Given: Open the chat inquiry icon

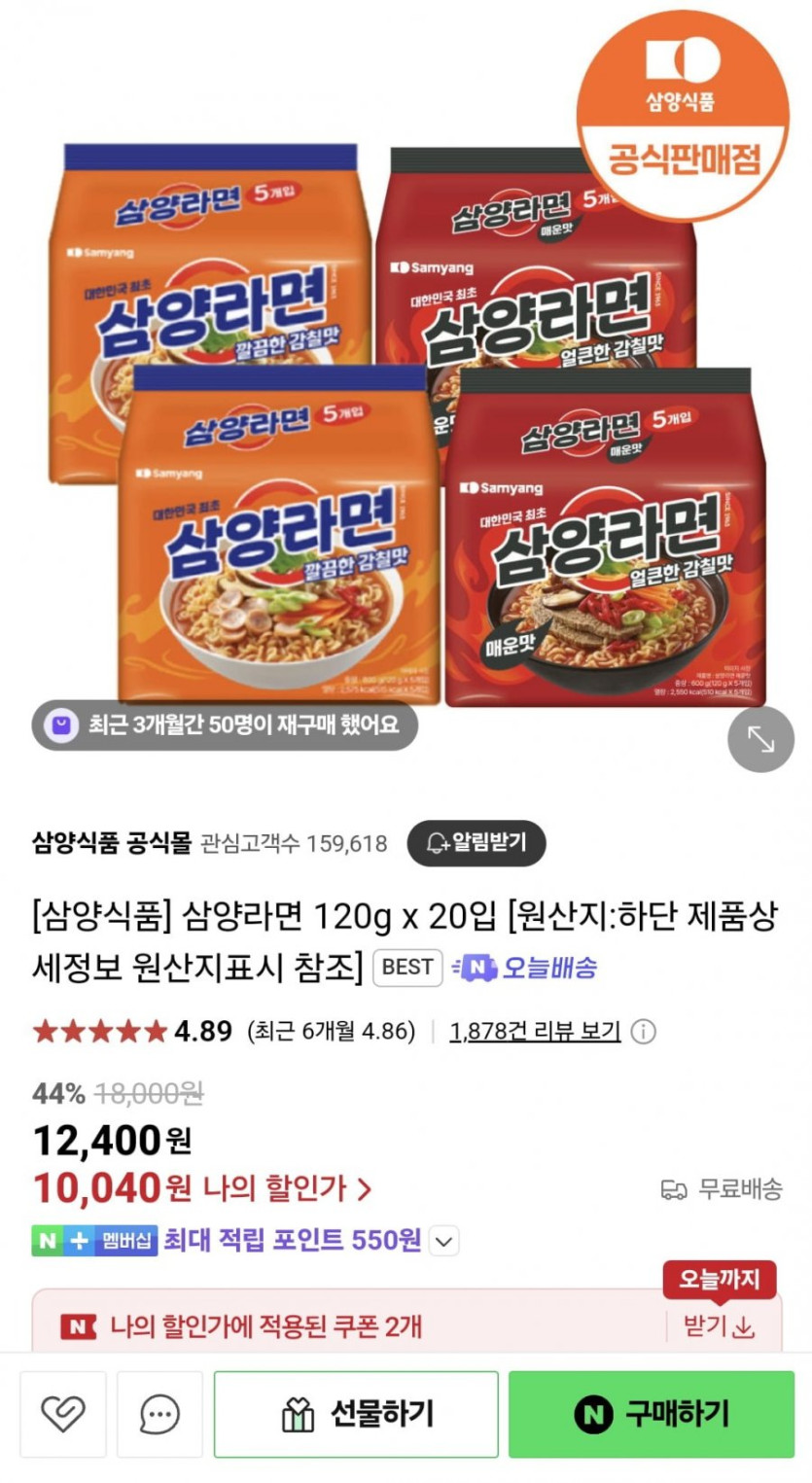Looking at the screenshot, I should coord(159,1413).
